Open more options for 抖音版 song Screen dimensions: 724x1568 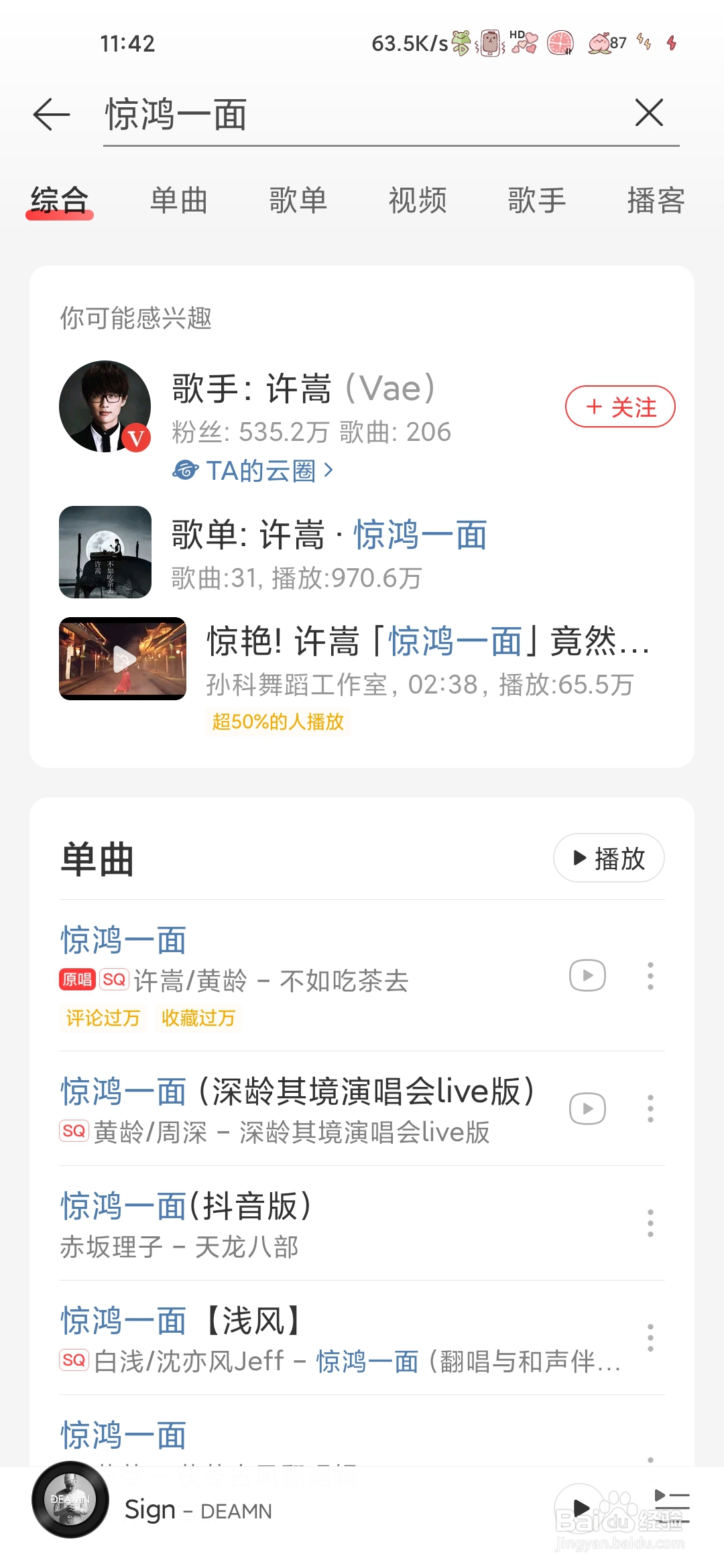click(650, 1223)
